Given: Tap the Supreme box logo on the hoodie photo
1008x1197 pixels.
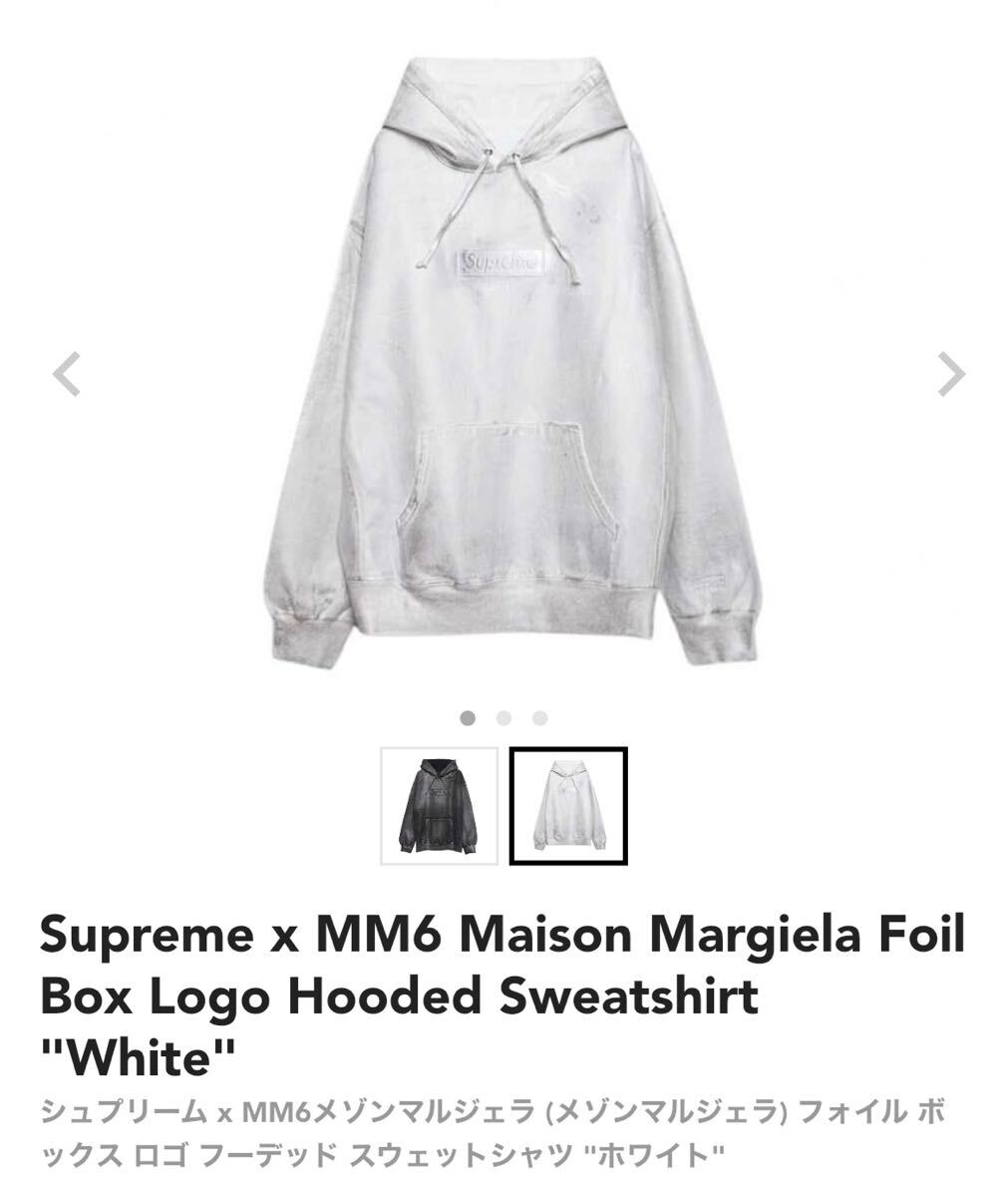Looking at the screenshot, I should click(501, 263).
